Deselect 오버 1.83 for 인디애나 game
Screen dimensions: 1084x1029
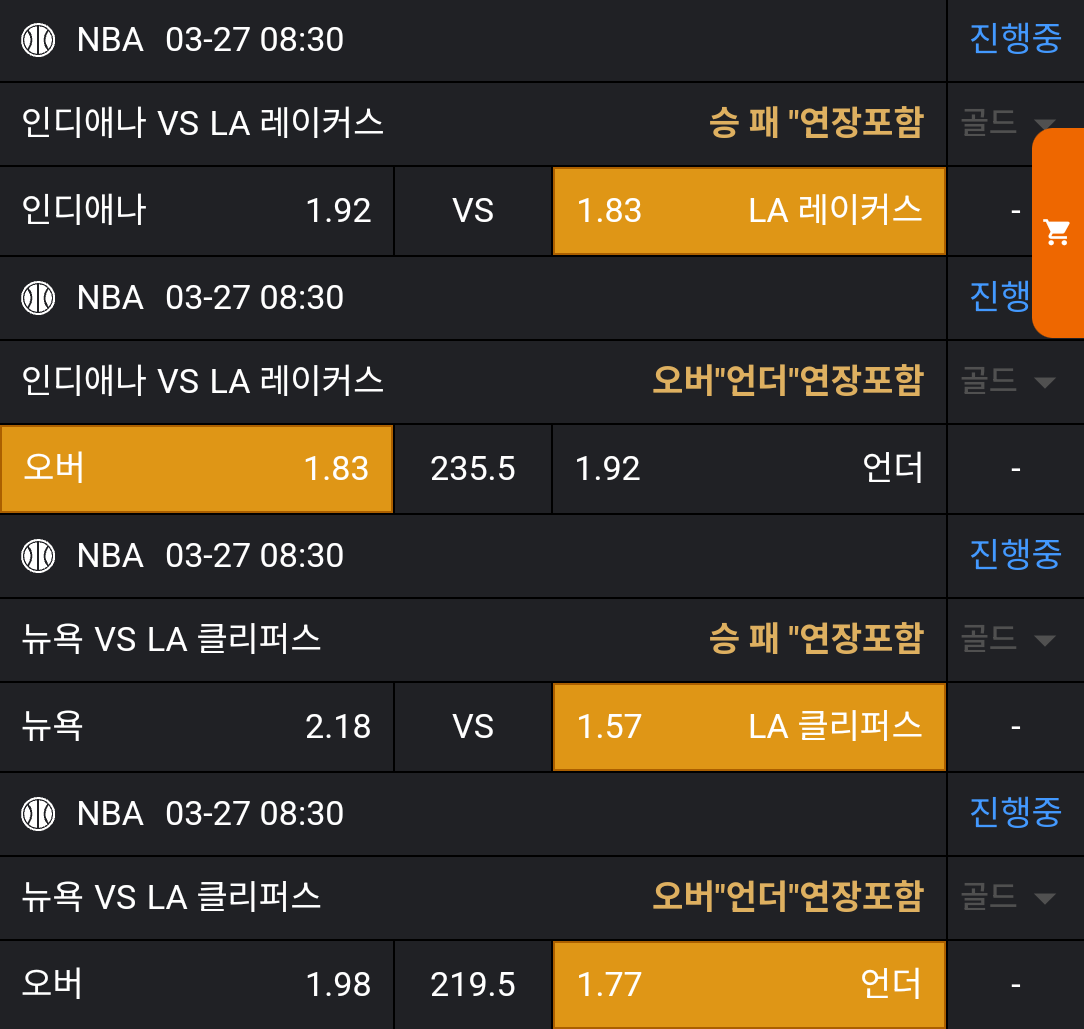coord(197,468)
